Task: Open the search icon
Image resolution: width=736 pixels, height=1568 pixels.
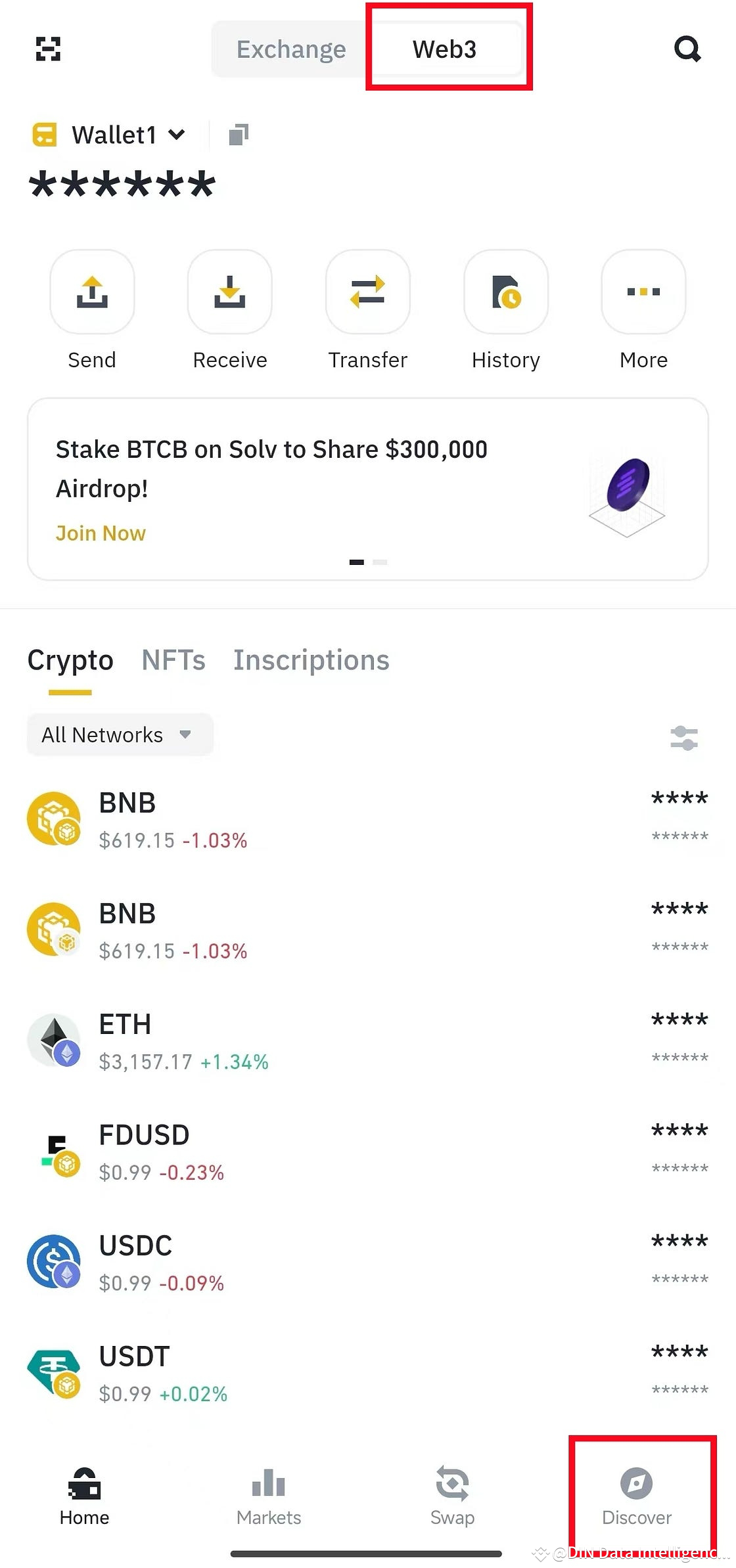Action: 687,49
